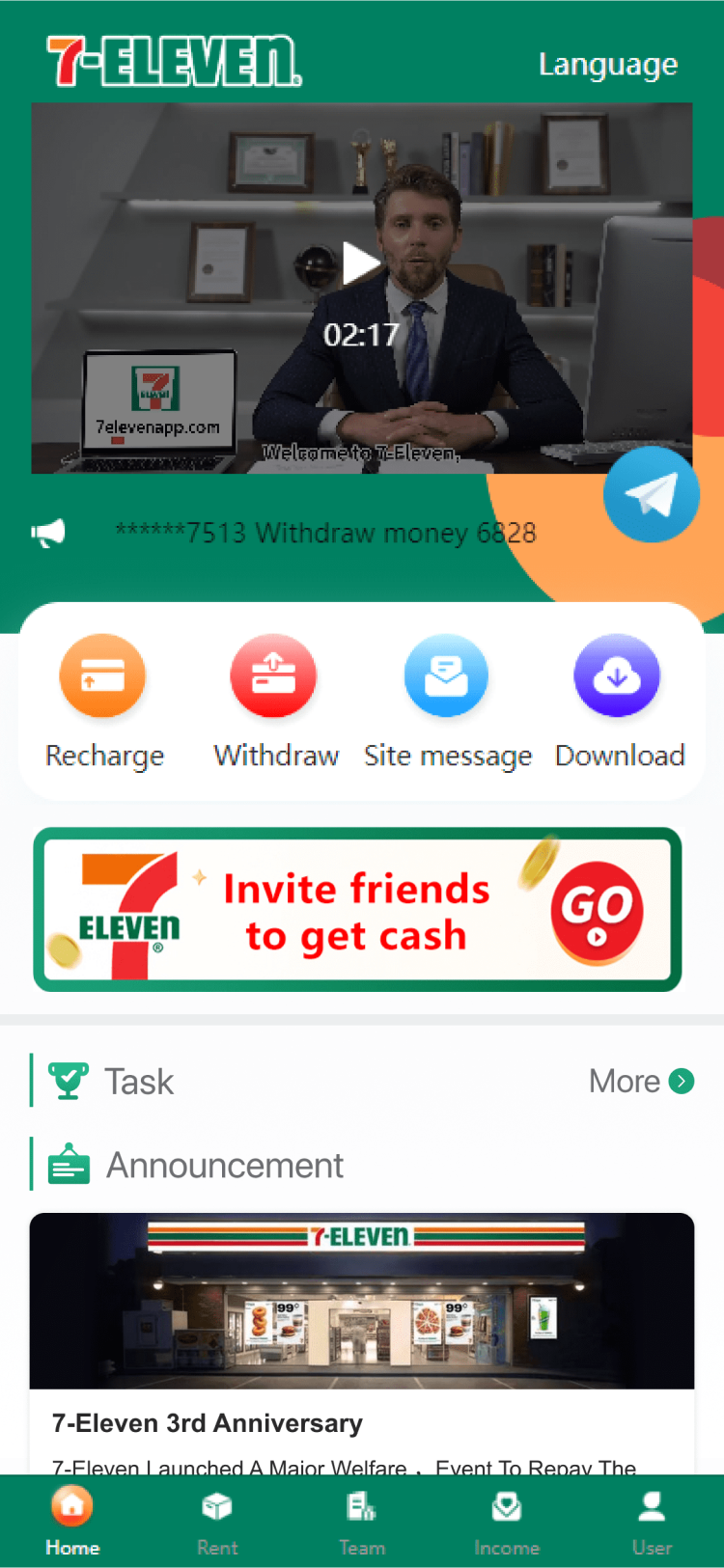Open the 7-Eleven 3rd Anniversary announcement
The height and width of the screenshot is (1568, 724).
pos(361,1341)
